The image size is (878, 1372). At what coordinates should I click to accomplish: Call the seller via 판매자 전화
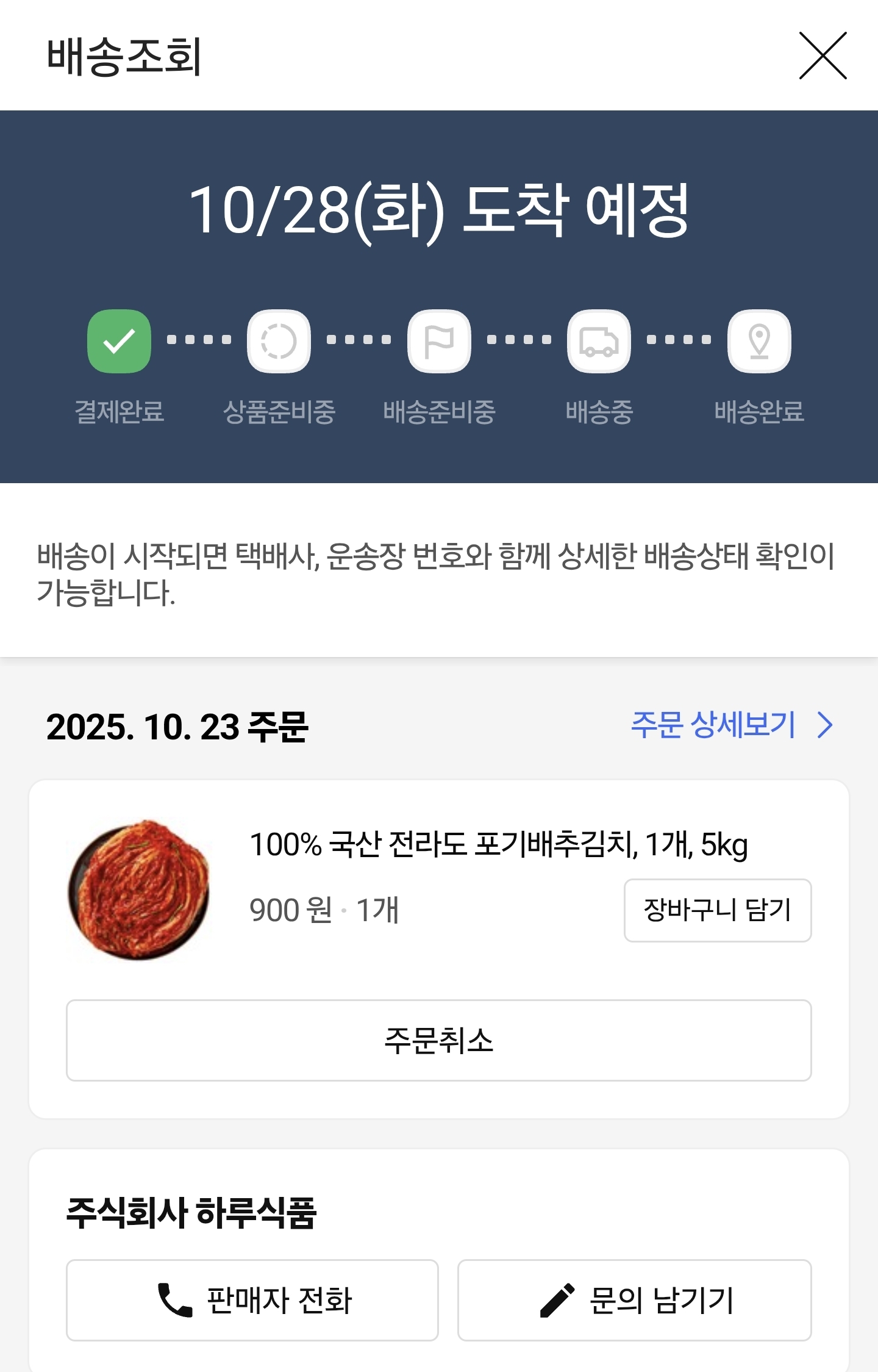pos(252,1300)
